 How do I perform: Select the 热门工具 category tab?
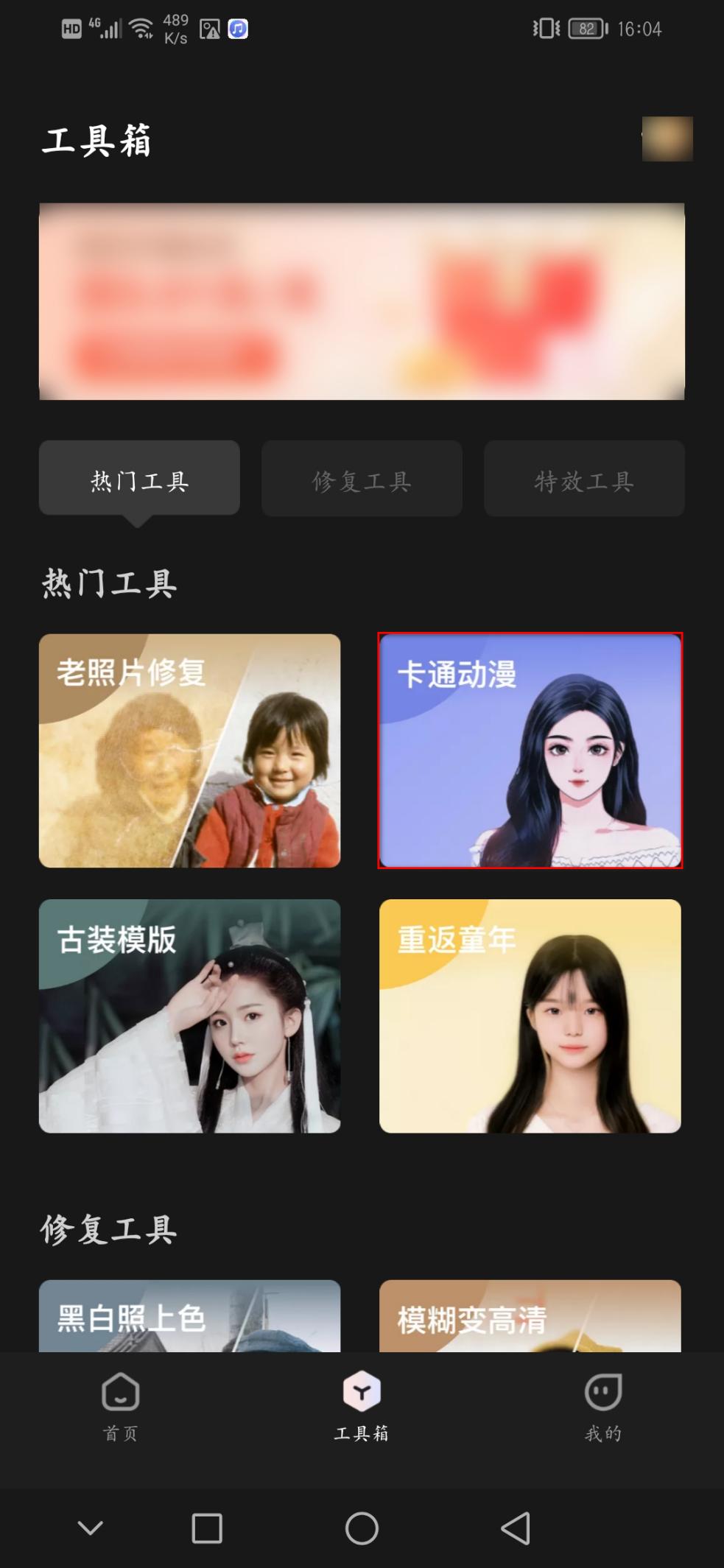point(139,479)
